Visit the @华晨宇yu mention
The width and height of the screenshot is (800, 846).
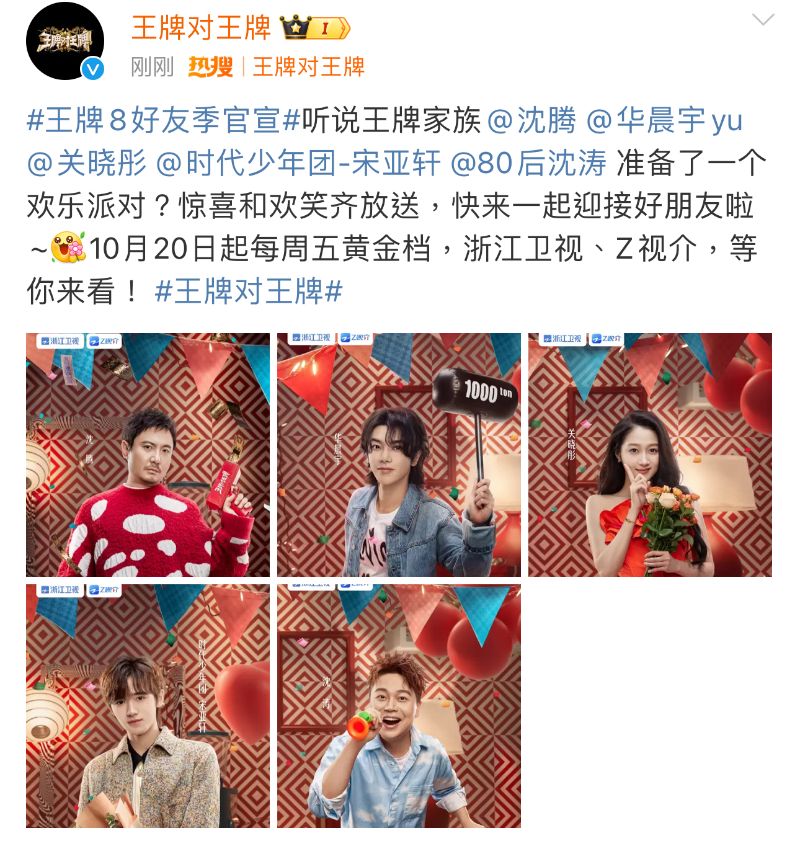click(664, 121)
